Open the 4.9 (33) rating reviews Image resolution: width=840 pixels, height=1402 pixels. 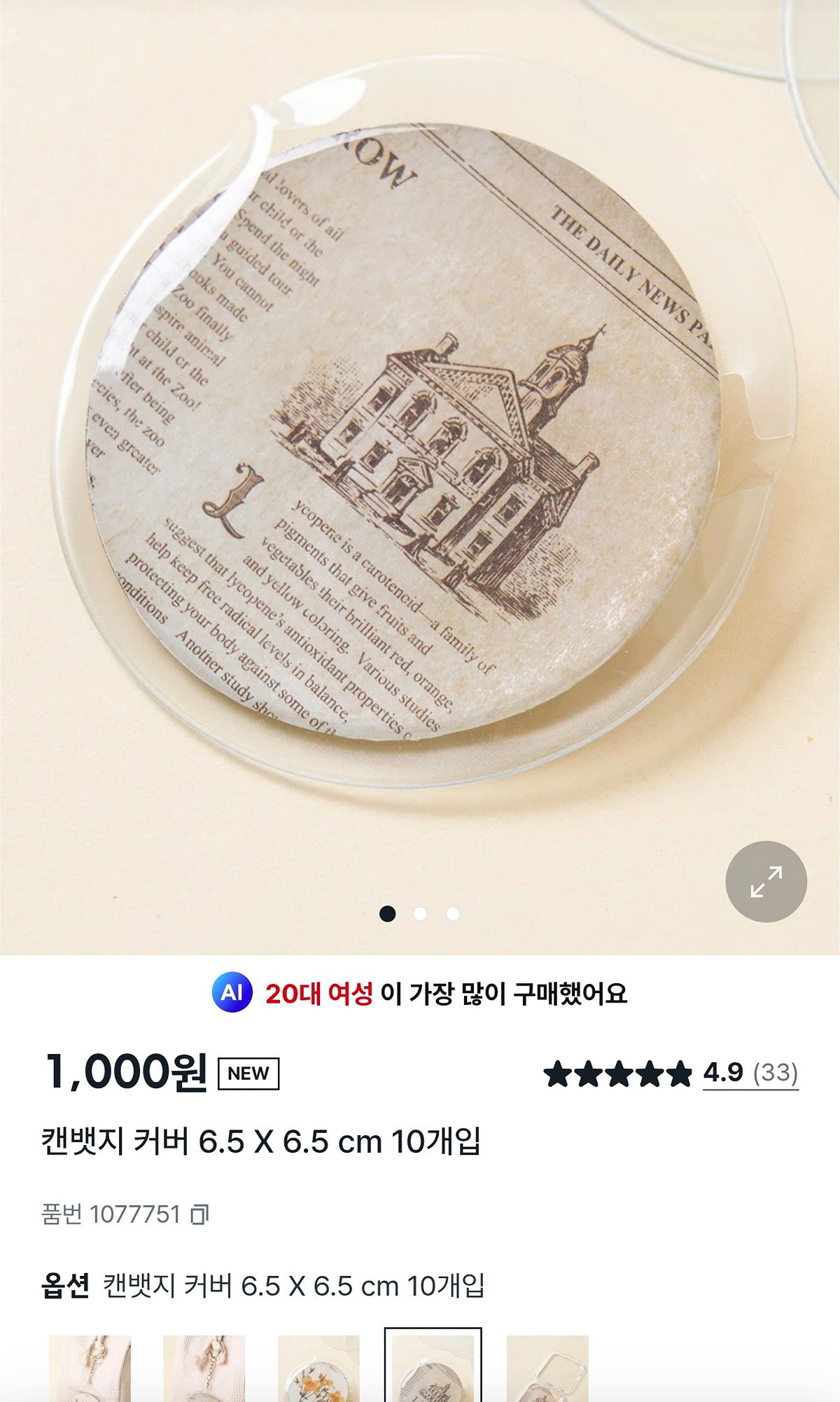[x=750, y=1073]
